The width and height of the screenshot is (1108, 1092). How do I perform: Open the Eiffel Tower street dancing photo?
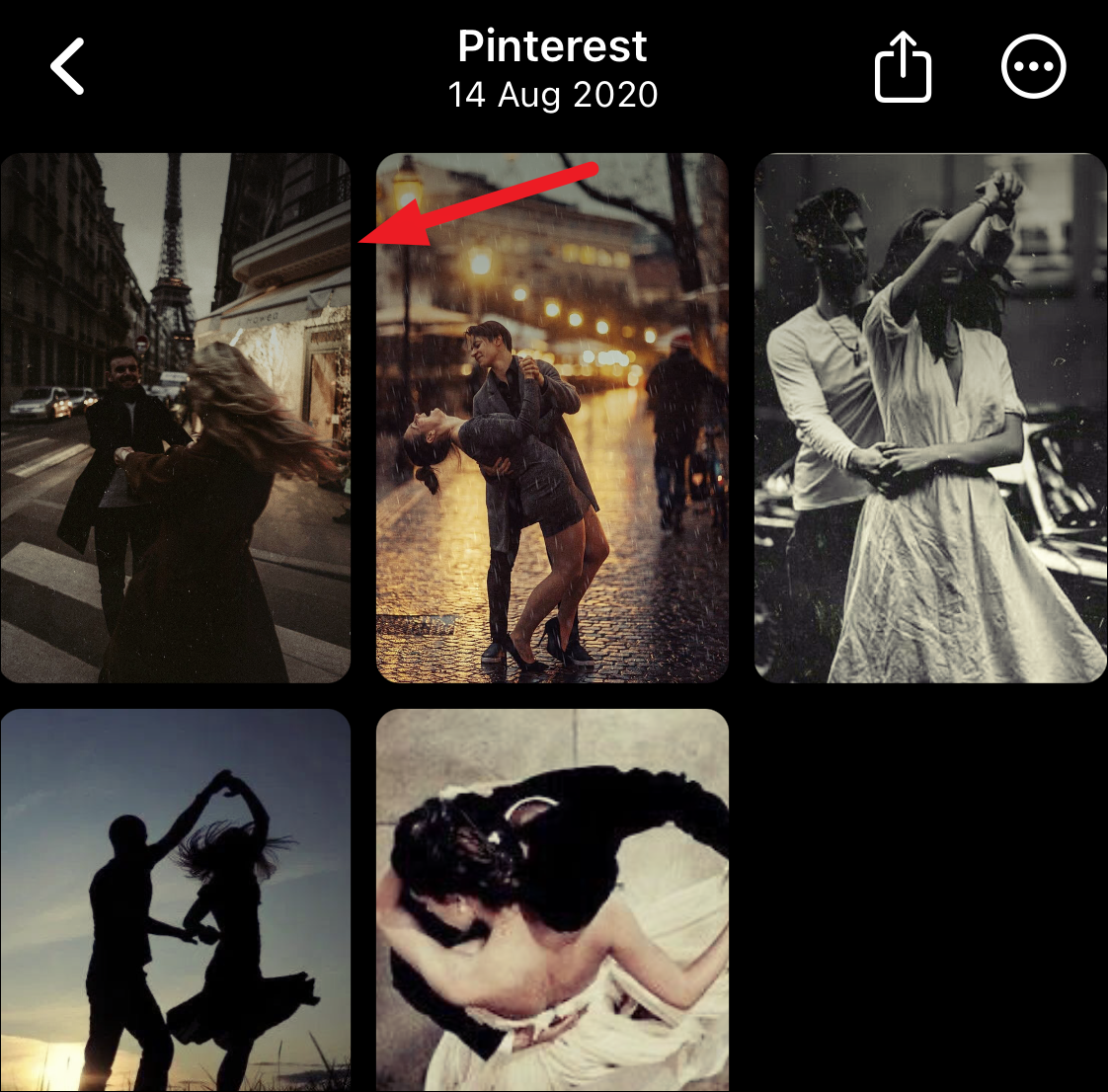[x=175, y=418]
